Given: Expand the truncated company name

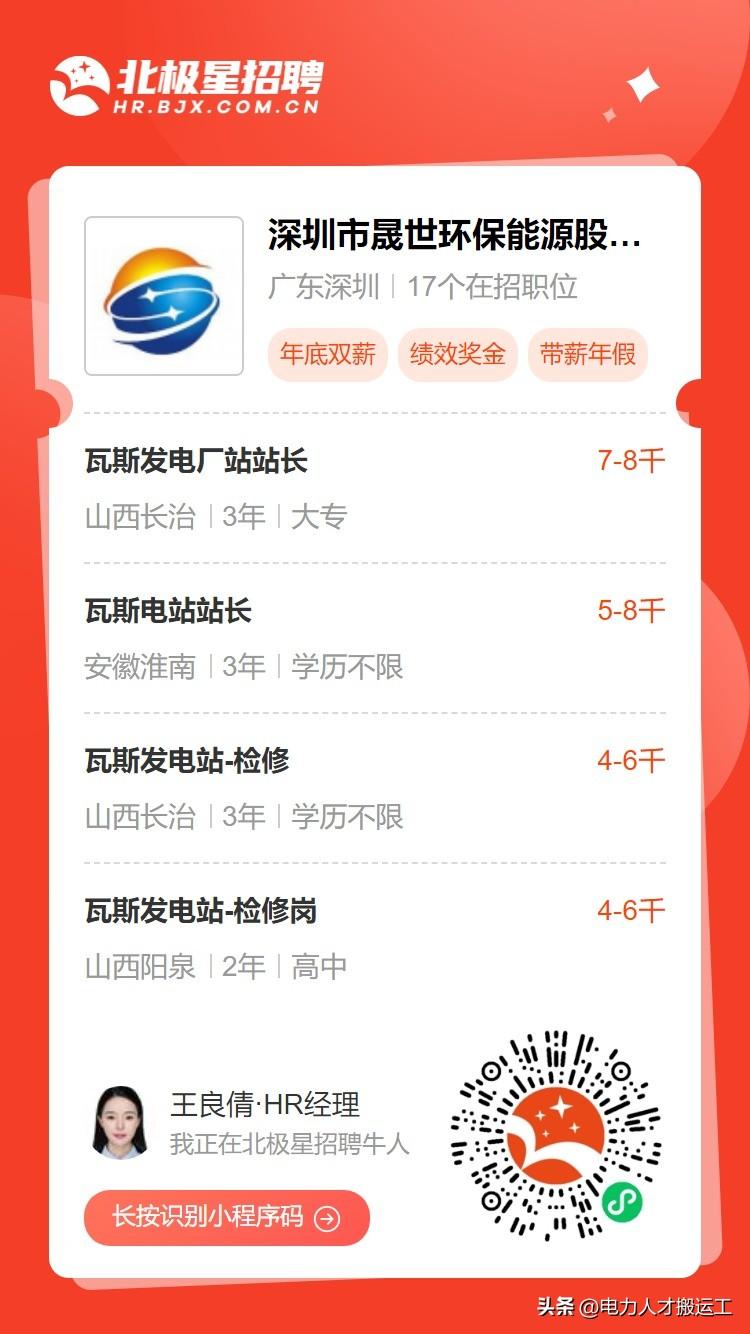Looking at the screenshot, I should (459, 238).
